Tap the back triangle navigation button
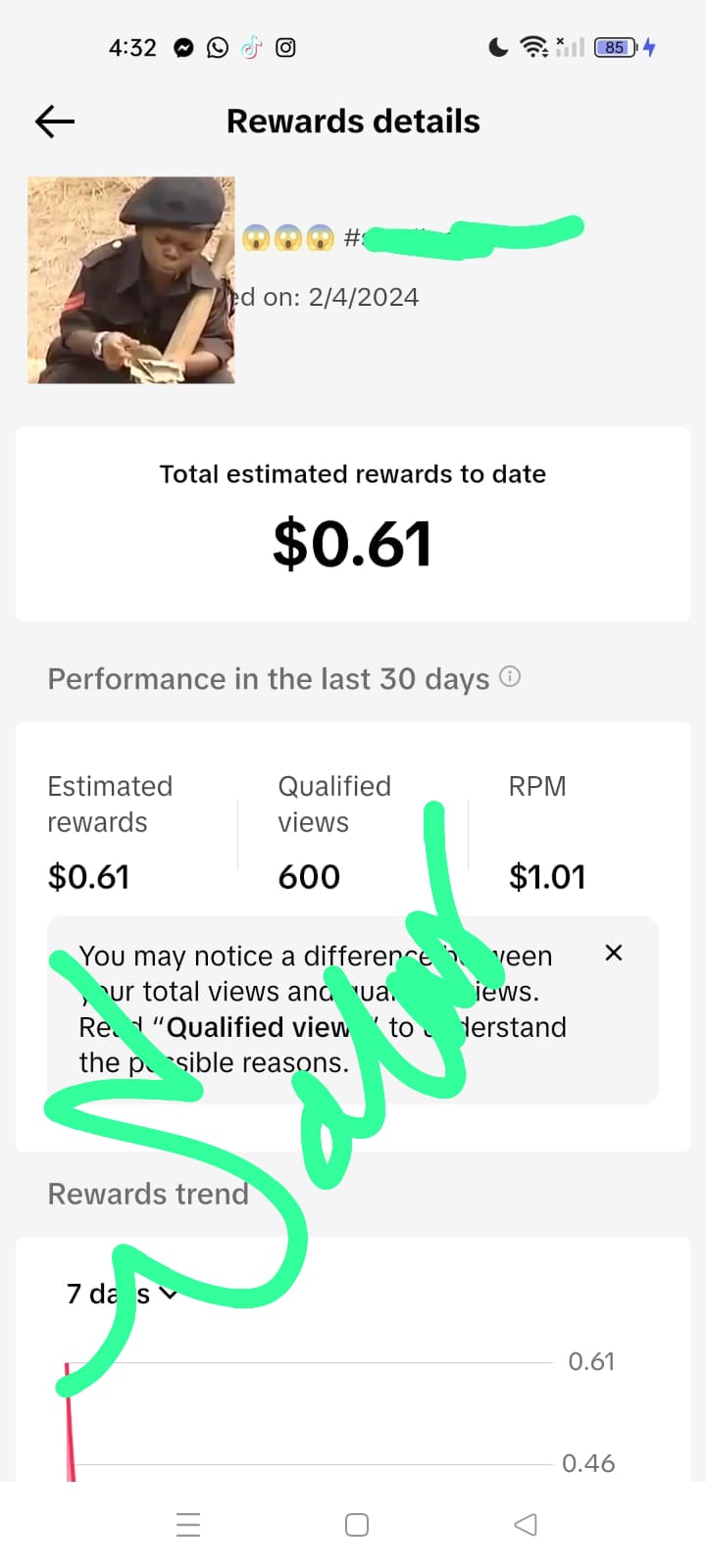Image resolution: width=706 pixels, height=1568 pixels. click(x=525, y=1524)
